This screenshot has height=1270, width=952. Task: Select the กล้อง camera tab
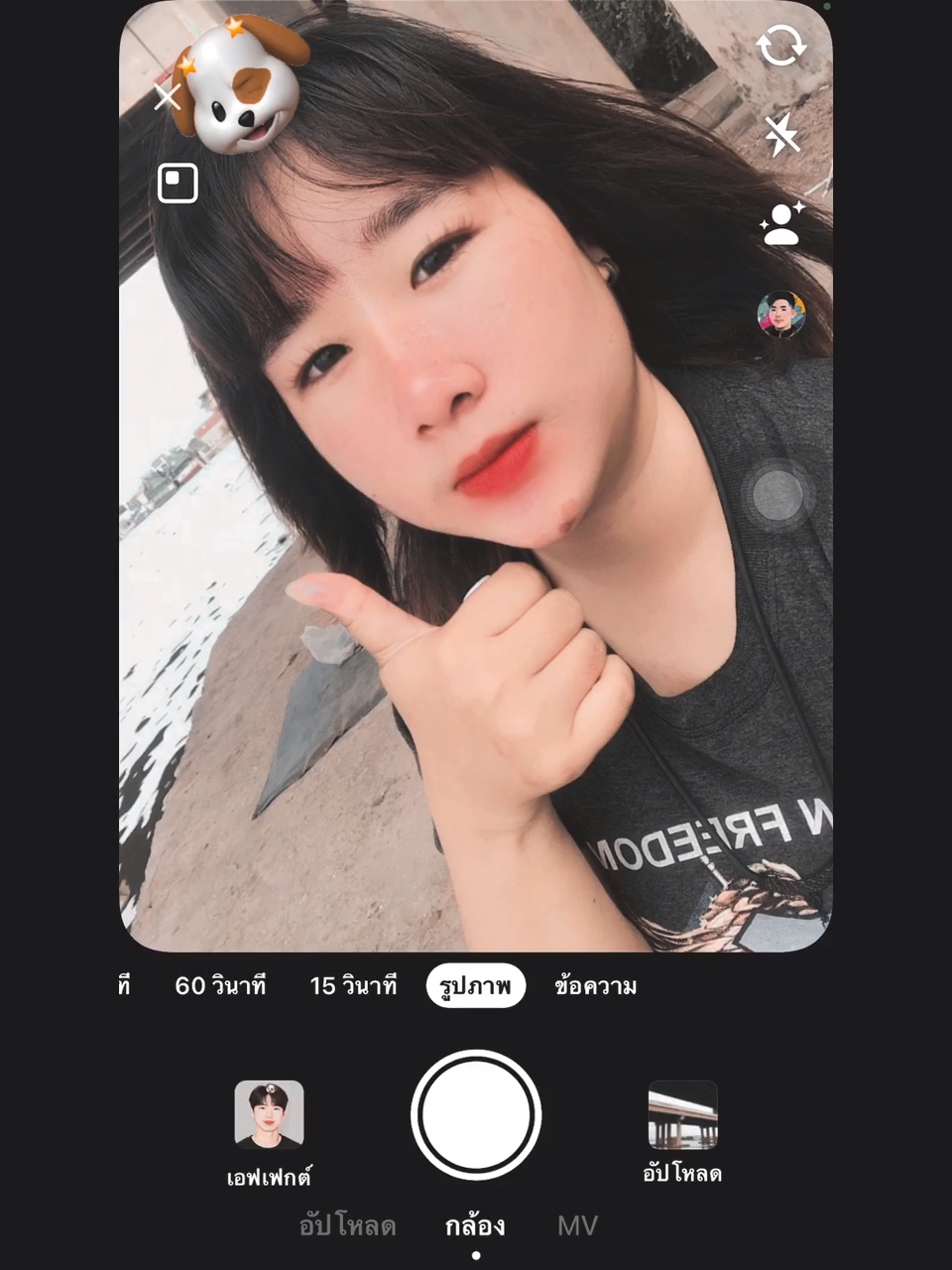coord(475,1226)
